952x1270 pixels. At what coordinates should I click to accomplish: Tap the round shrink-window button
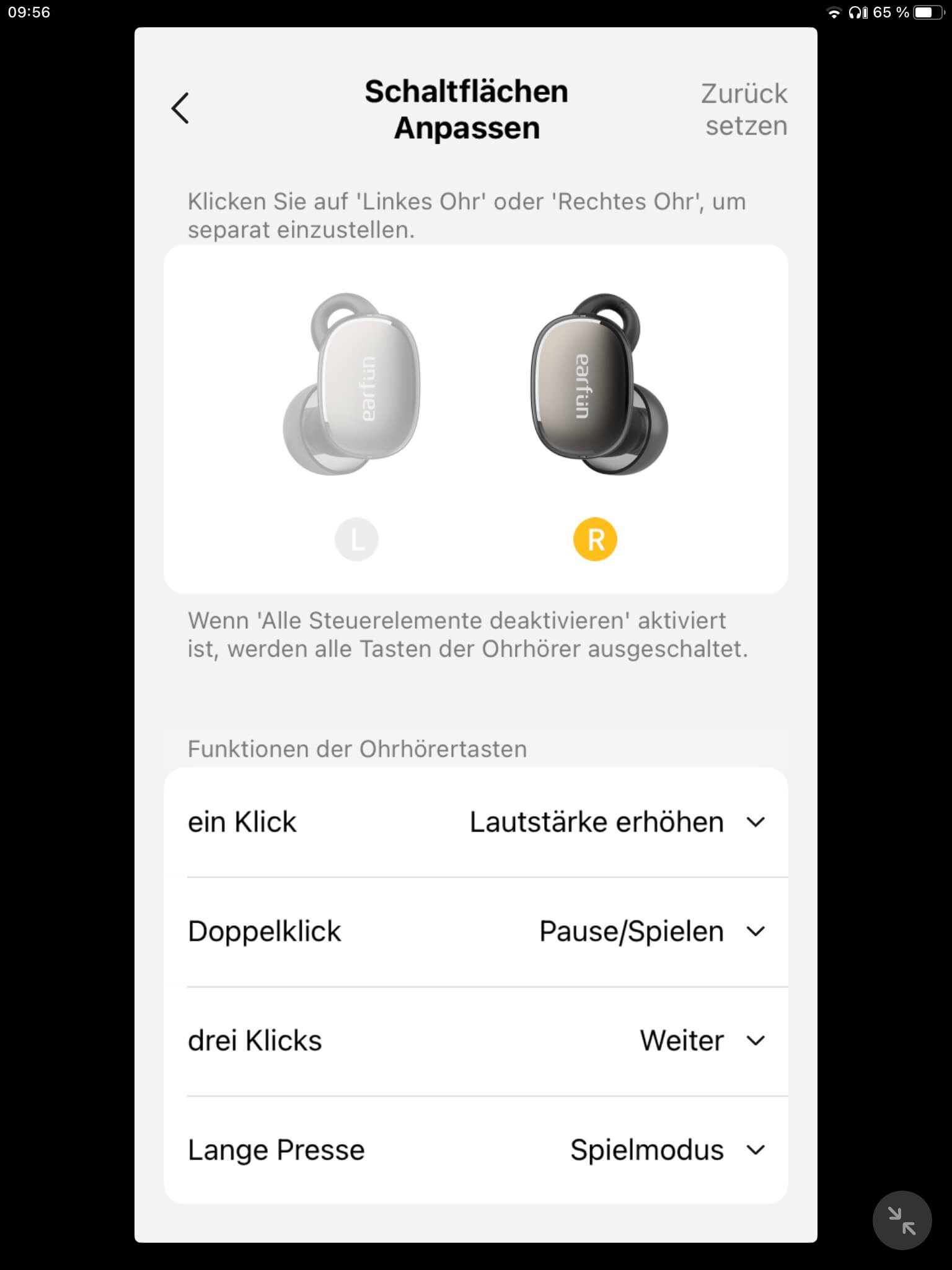(x=902, y=1220)
